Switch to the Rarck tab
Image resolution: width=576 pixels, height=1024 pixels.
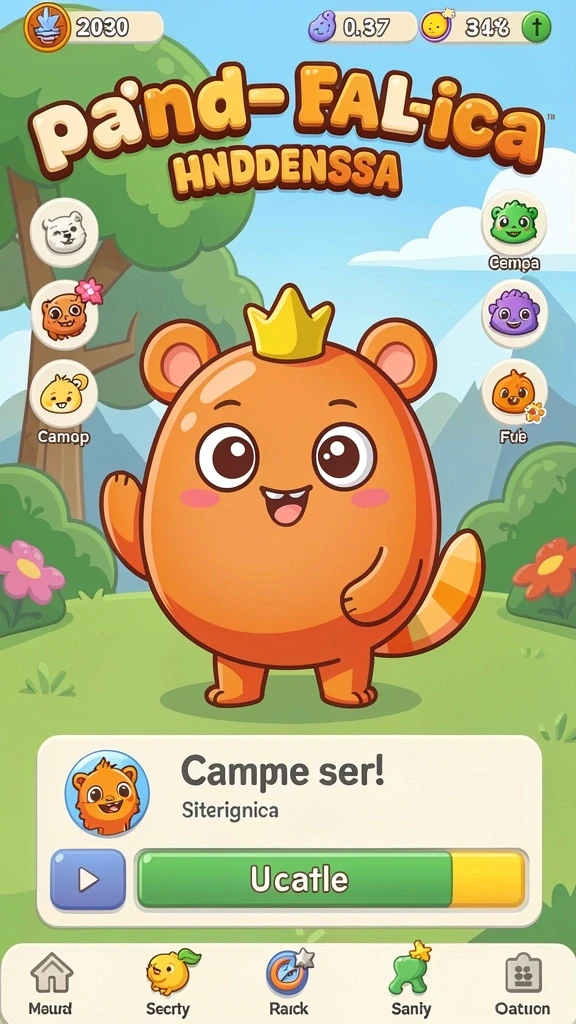[289, 984]
